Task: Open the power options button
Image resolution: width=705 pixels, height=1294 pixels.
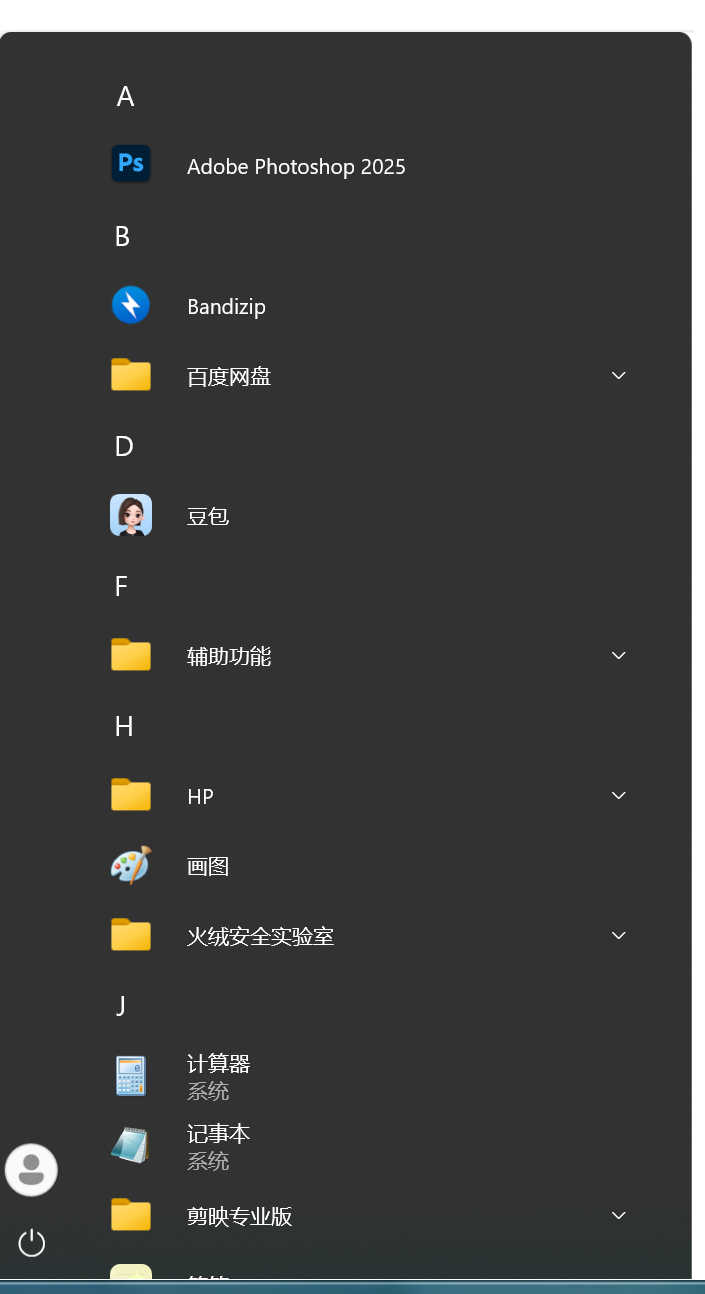Action: [x=32, y=1243]
